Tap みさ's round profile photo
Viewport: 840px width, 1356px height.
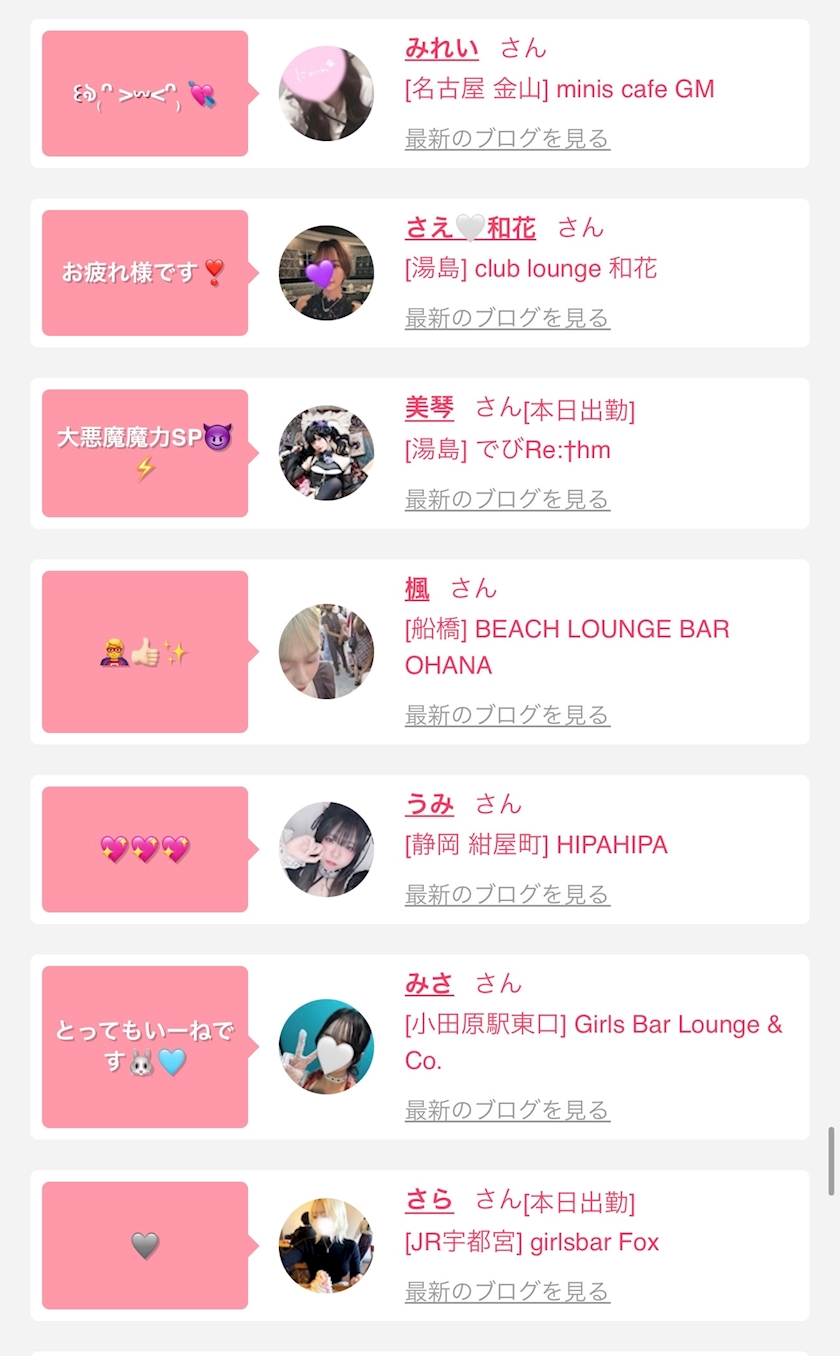[326, 1046]
